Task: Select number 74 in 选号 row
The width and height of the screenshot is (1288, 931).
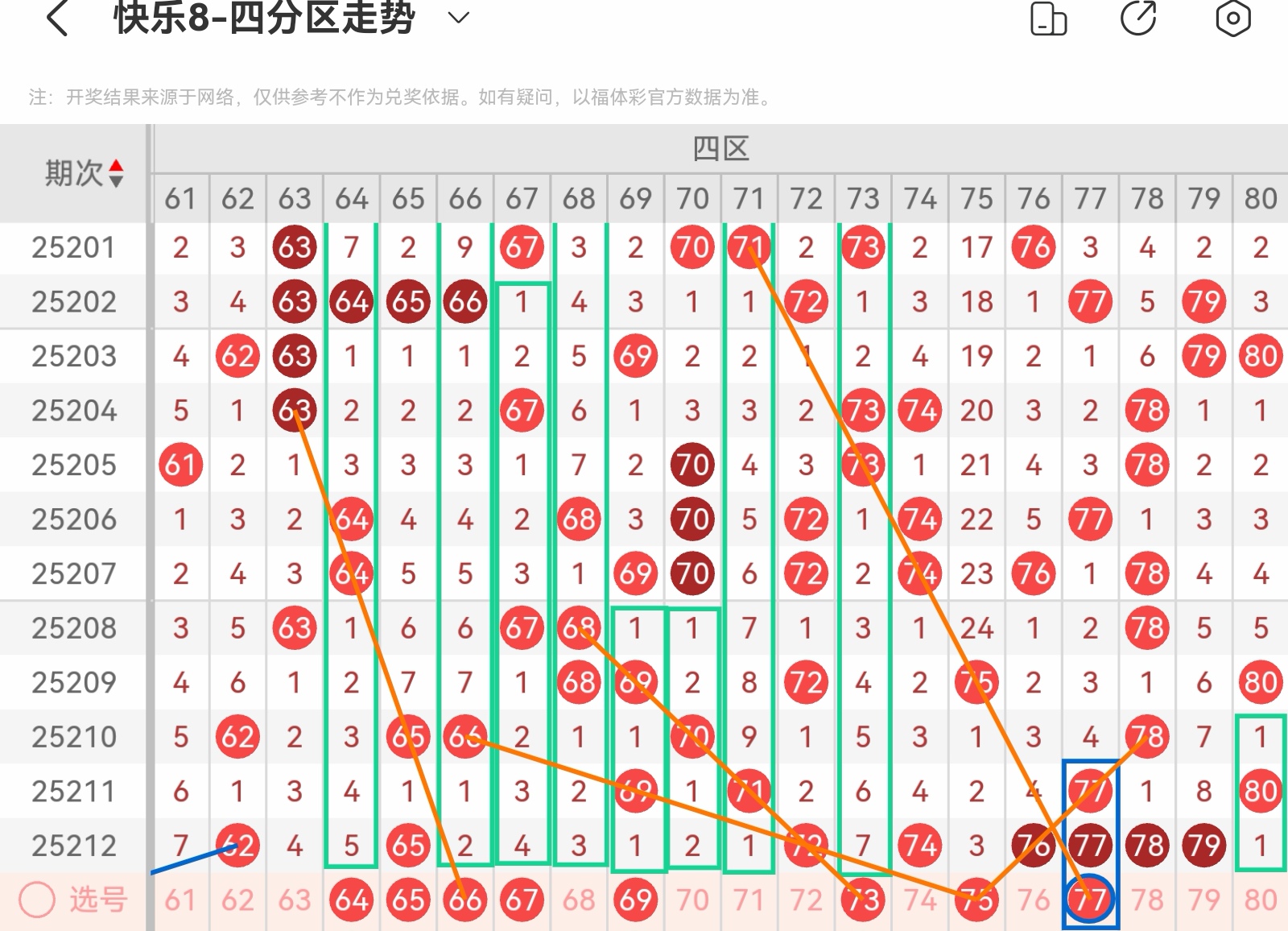Action: 919,900
